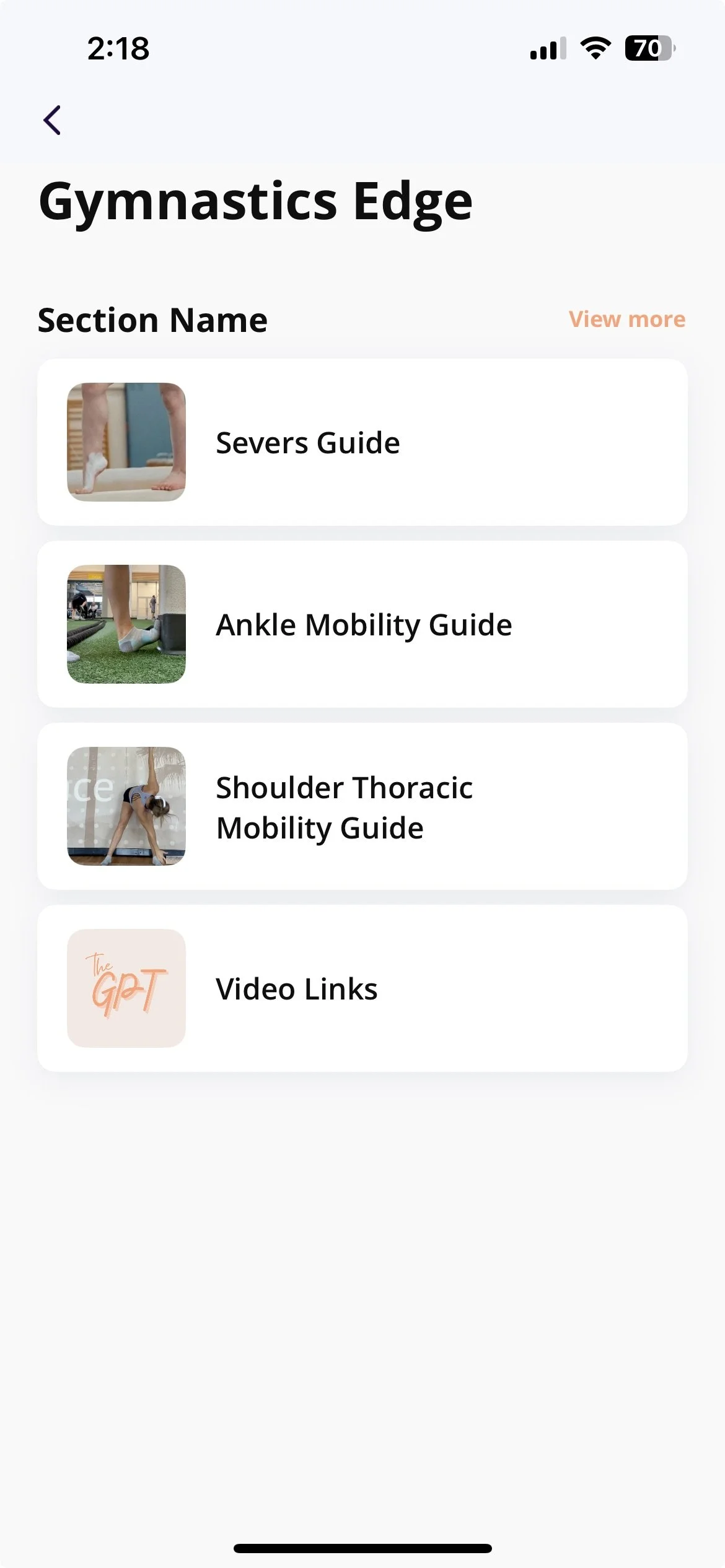Open the Severs Guide card

pyautogui.click(x=362, y=442)
